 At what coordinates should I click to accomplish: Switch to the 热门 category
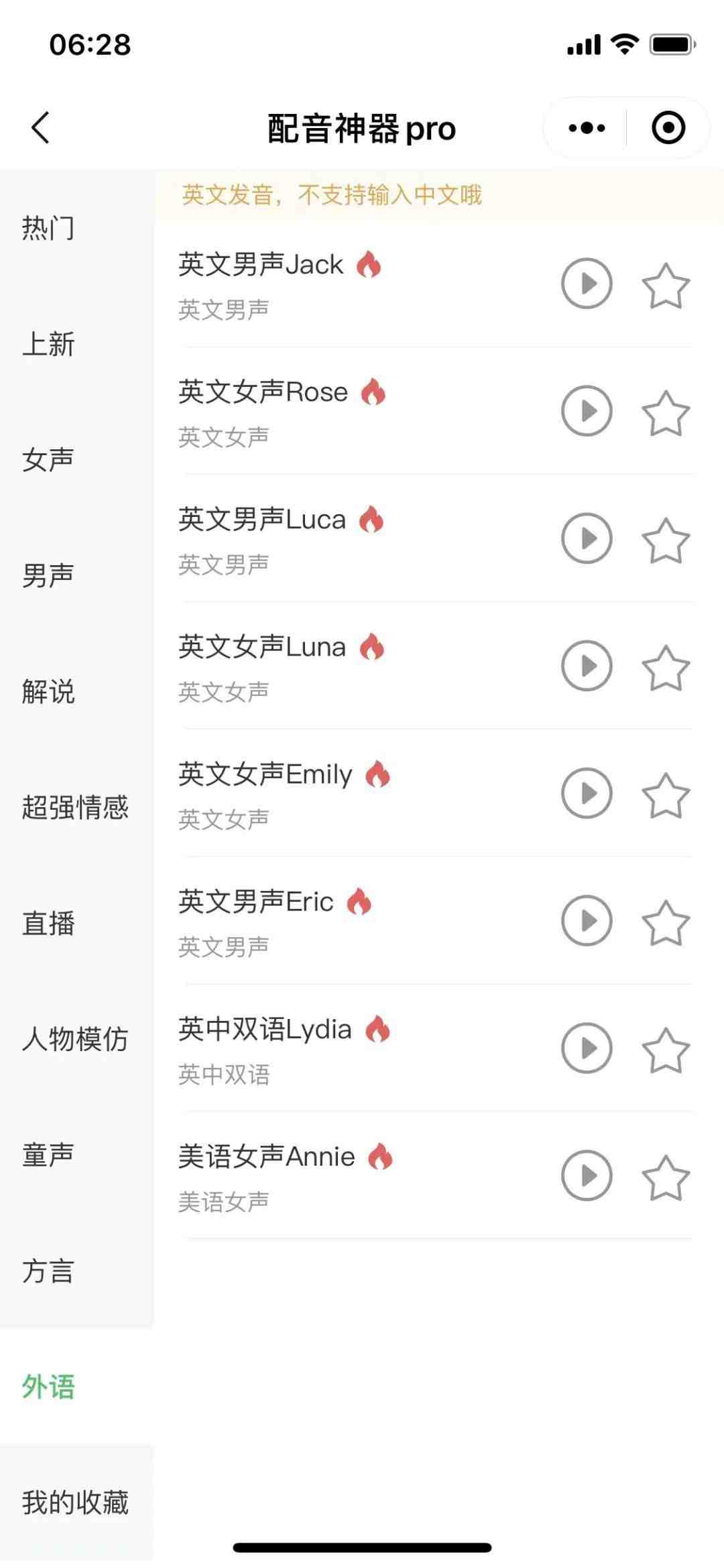click(48, 228)
